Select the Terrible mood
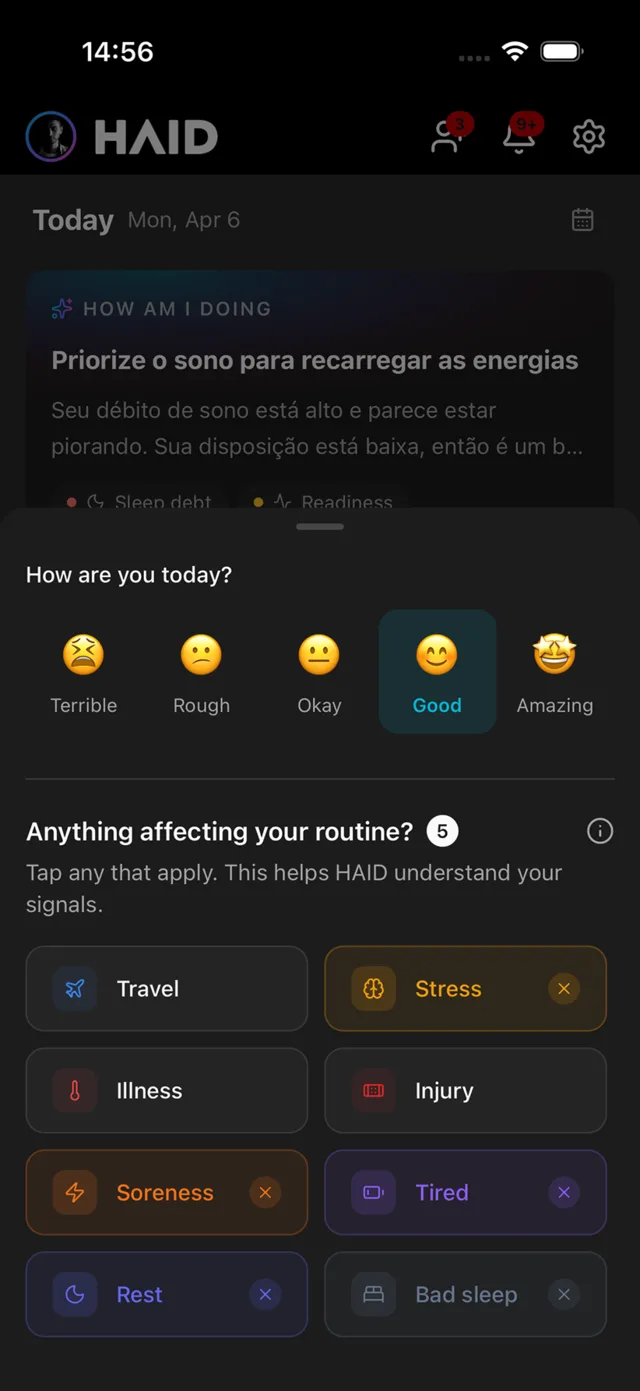The image size is (640, 1391). pyautogui.click(x=84, y=672)
